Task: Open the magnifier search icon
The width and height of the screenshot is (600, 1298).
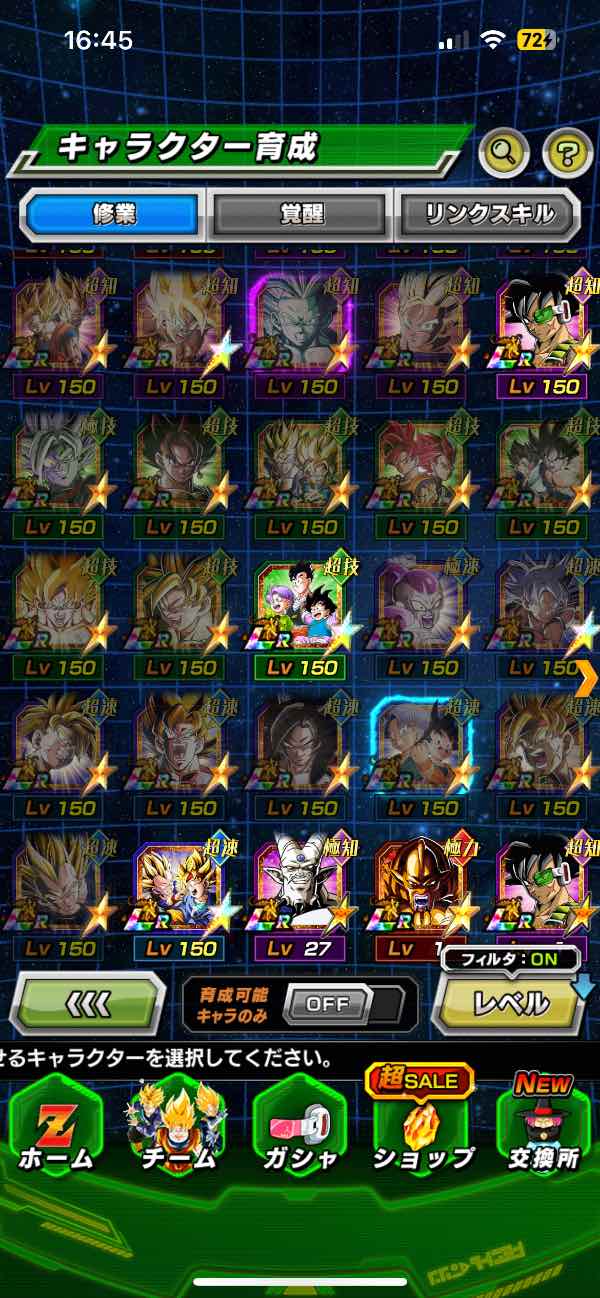Action: point(505,153)
